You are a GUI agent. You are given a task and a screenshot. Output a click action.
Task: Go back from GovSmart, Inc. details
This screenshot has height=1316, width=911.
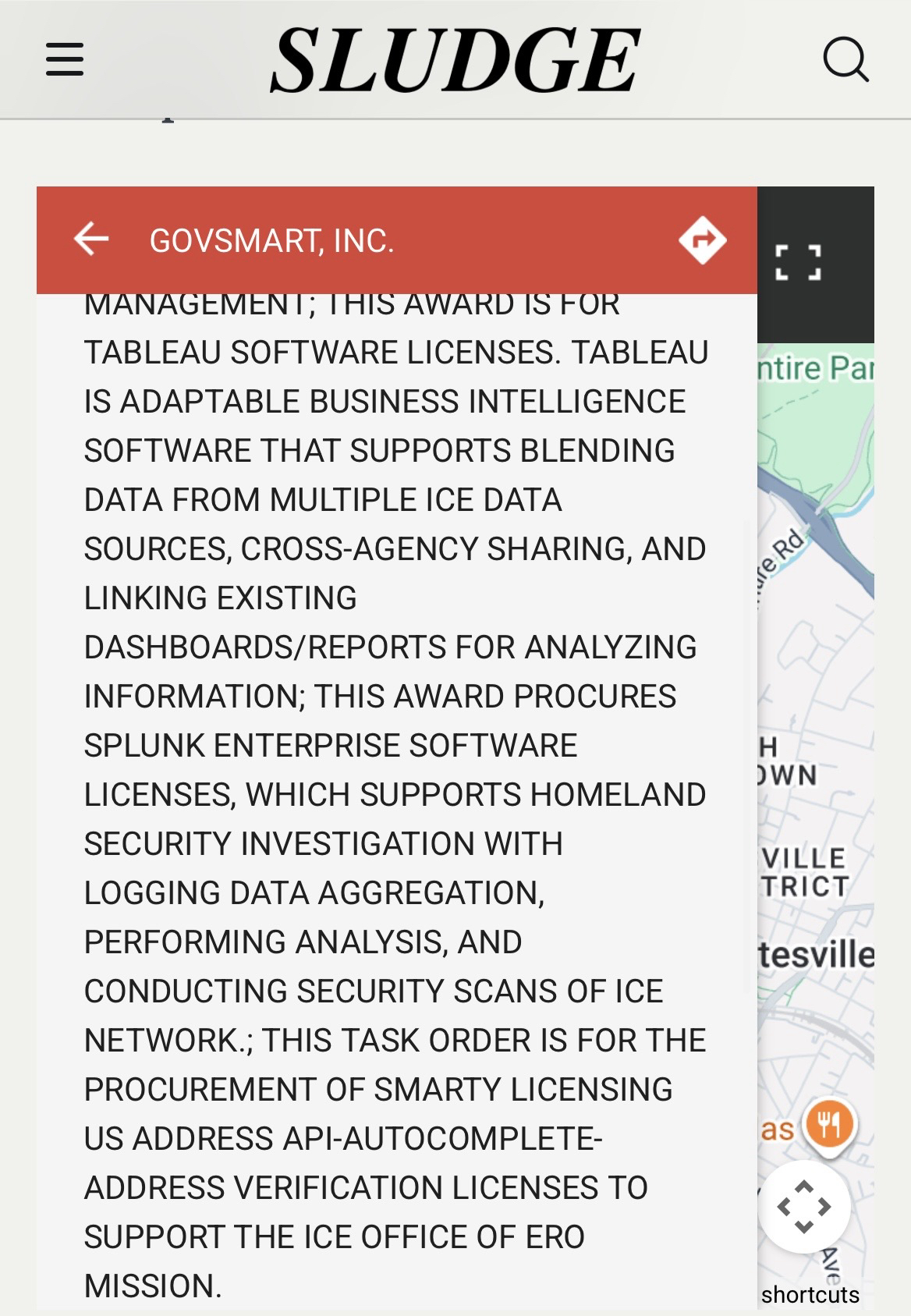click(91, 239)
